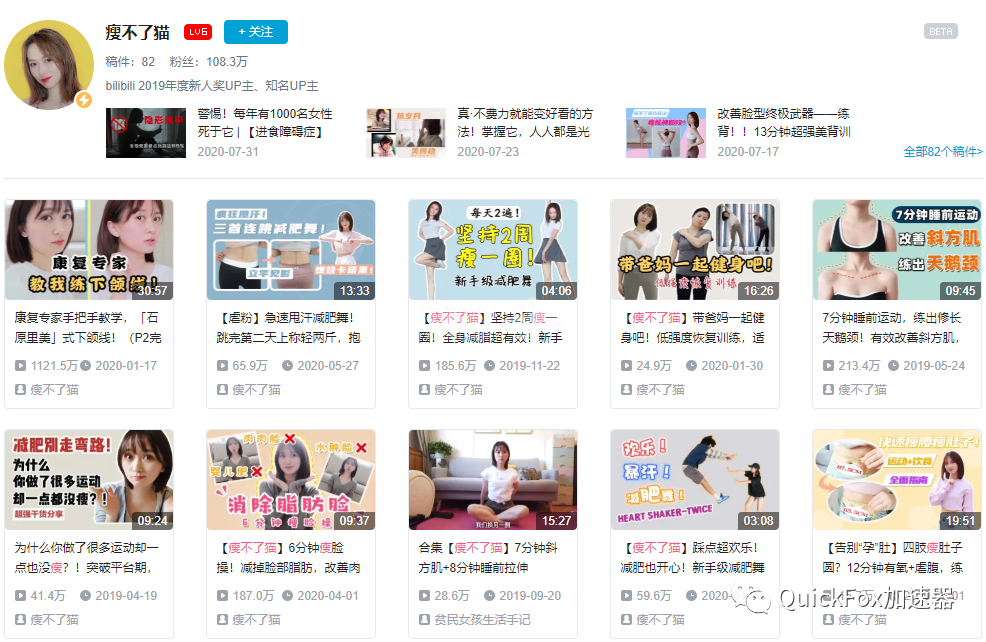Open the 13分钟超强美背训练 video

point(665,133)
